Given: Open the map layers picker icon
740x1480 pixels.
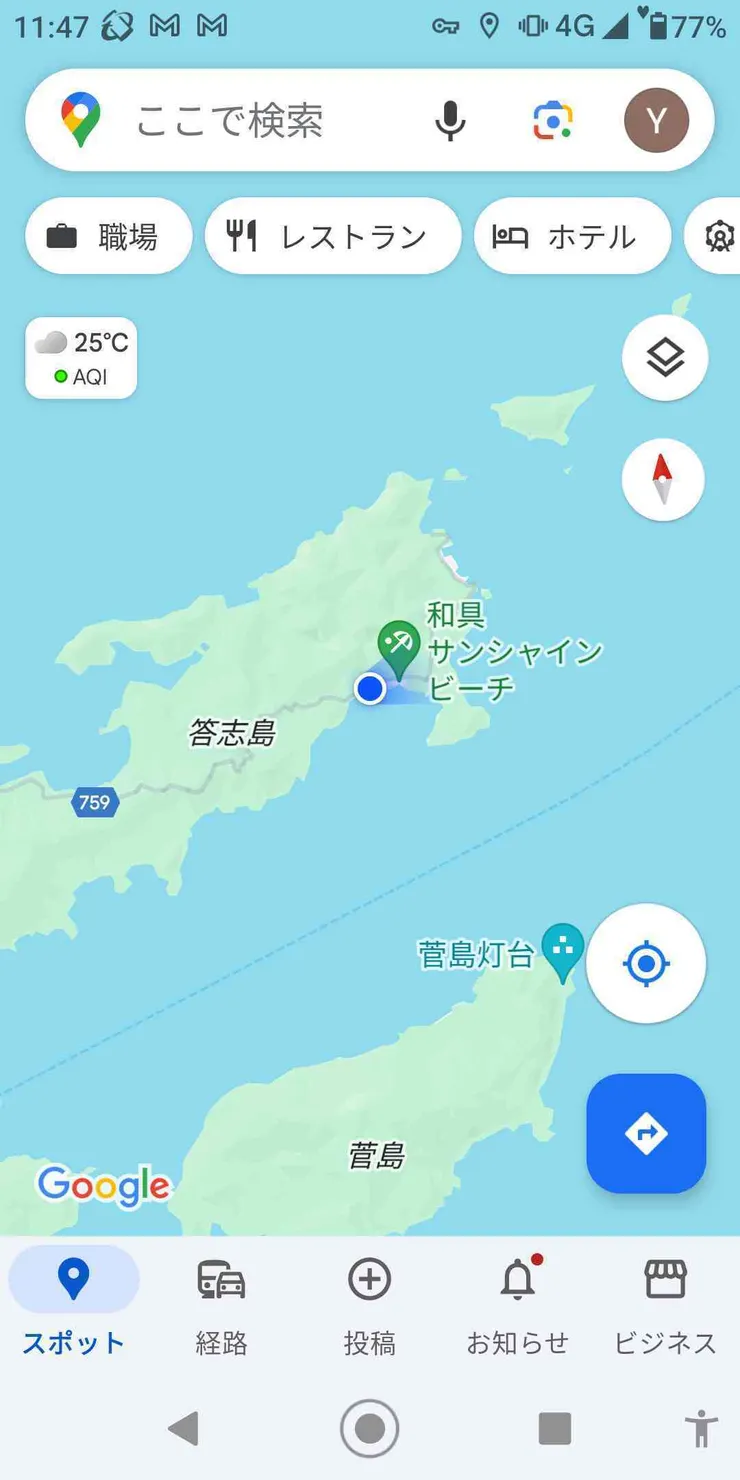Looking at the screenshot, I should tap(664, 358).
